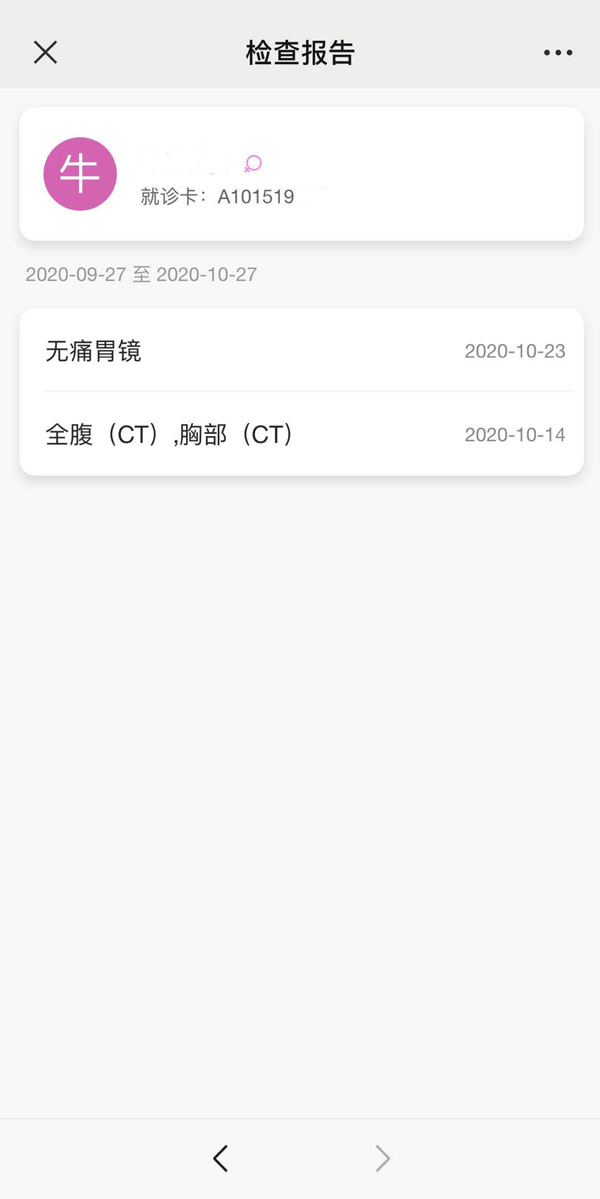
Task: Tap the patient card with 就诊卡 A101519
Action: [300, 174]
